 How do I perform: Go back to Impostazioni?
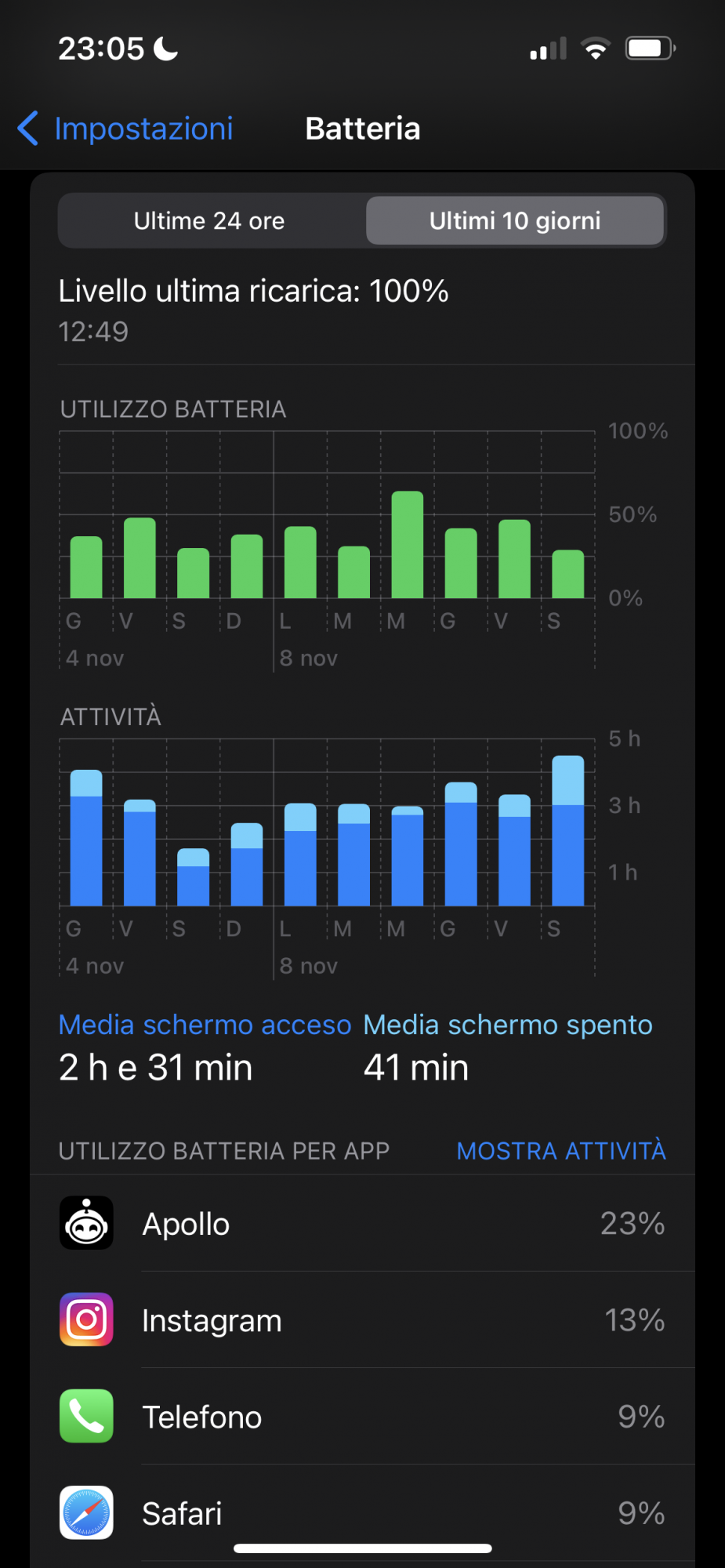[x=125, y=129]
